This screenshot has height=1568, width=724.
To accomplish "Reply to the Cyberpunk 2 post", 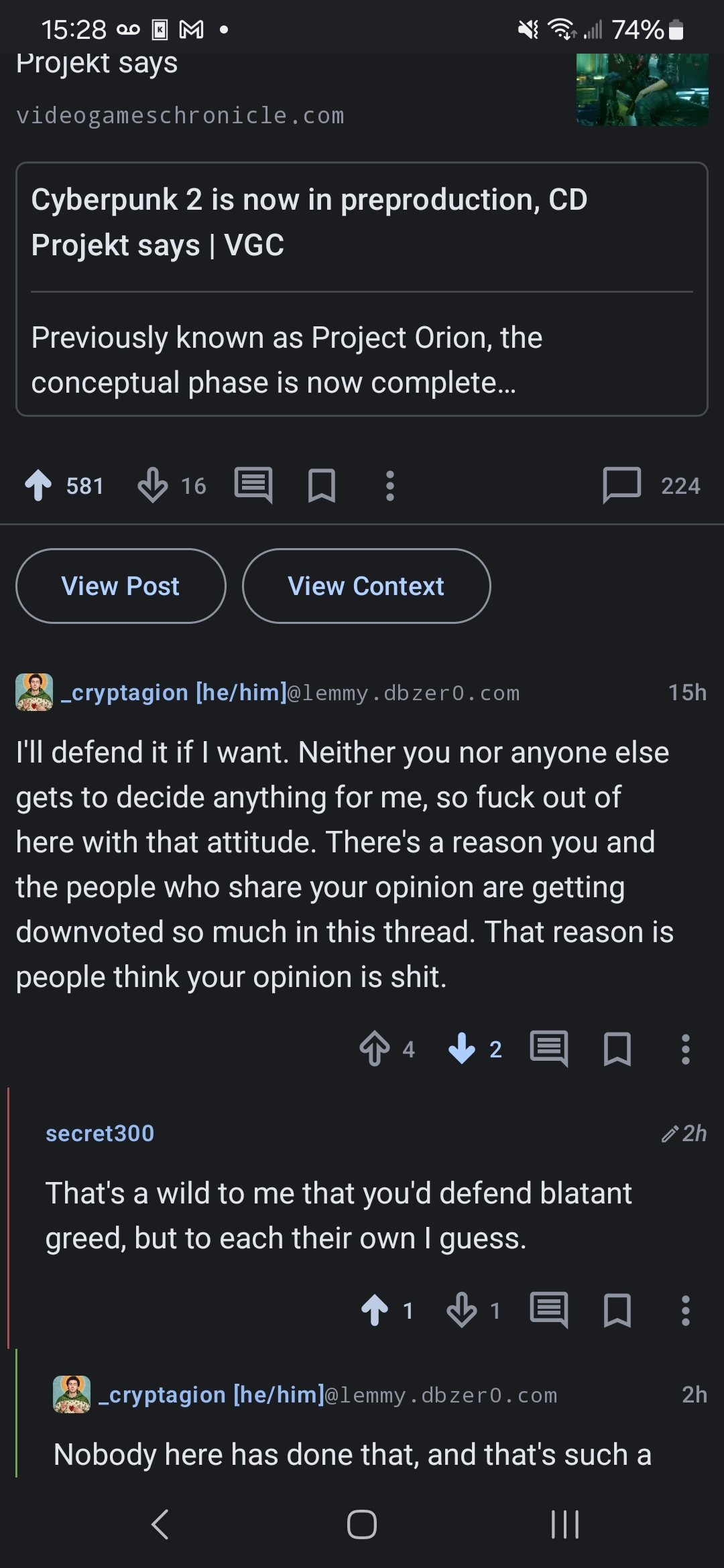I will point(253,485).
